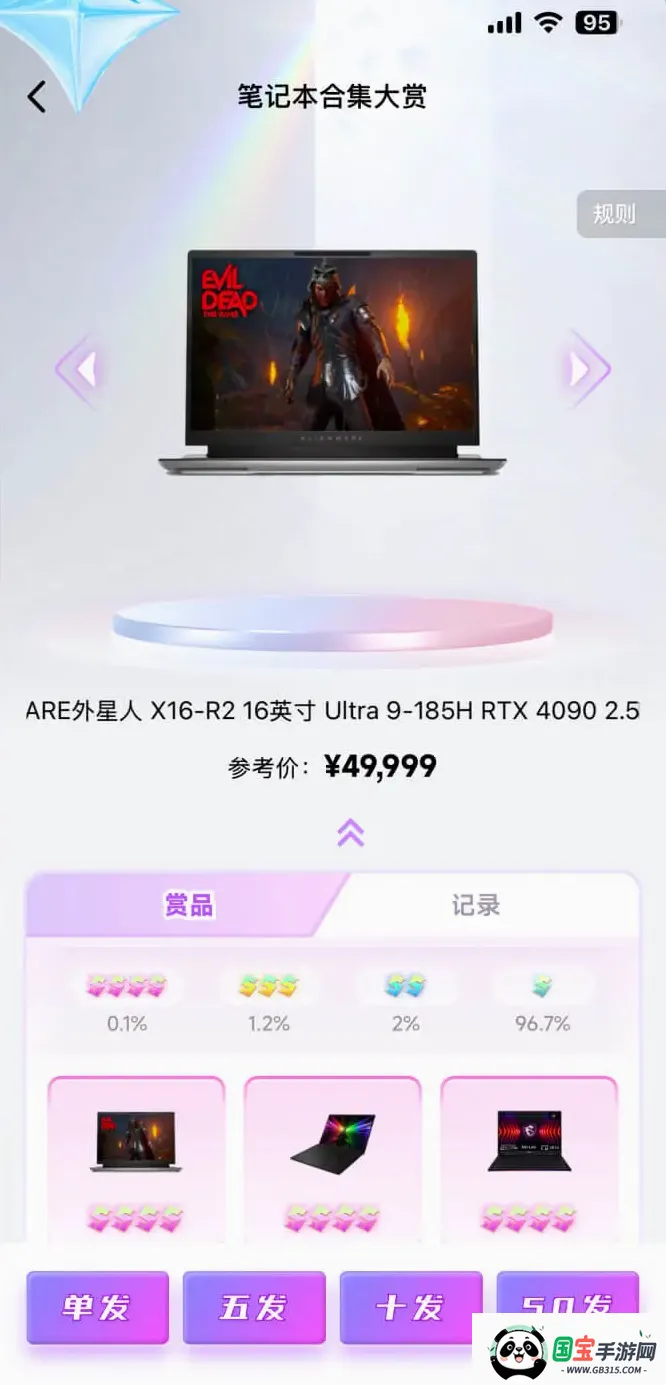Choose the 五发 five draw button
Image resolution: width=666 pixels, height=1385 pixels.
tap(254, 1307)
